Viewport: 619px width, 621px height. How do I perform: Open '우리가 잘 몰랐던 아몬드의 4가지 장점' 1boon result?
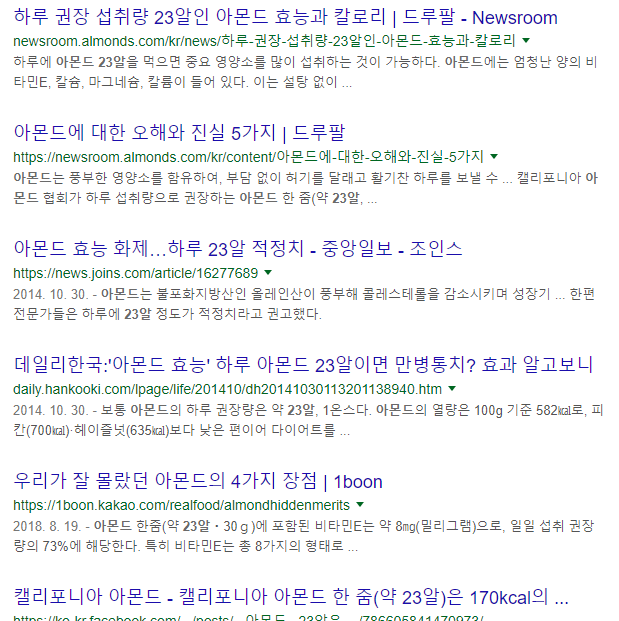(198, 481)
